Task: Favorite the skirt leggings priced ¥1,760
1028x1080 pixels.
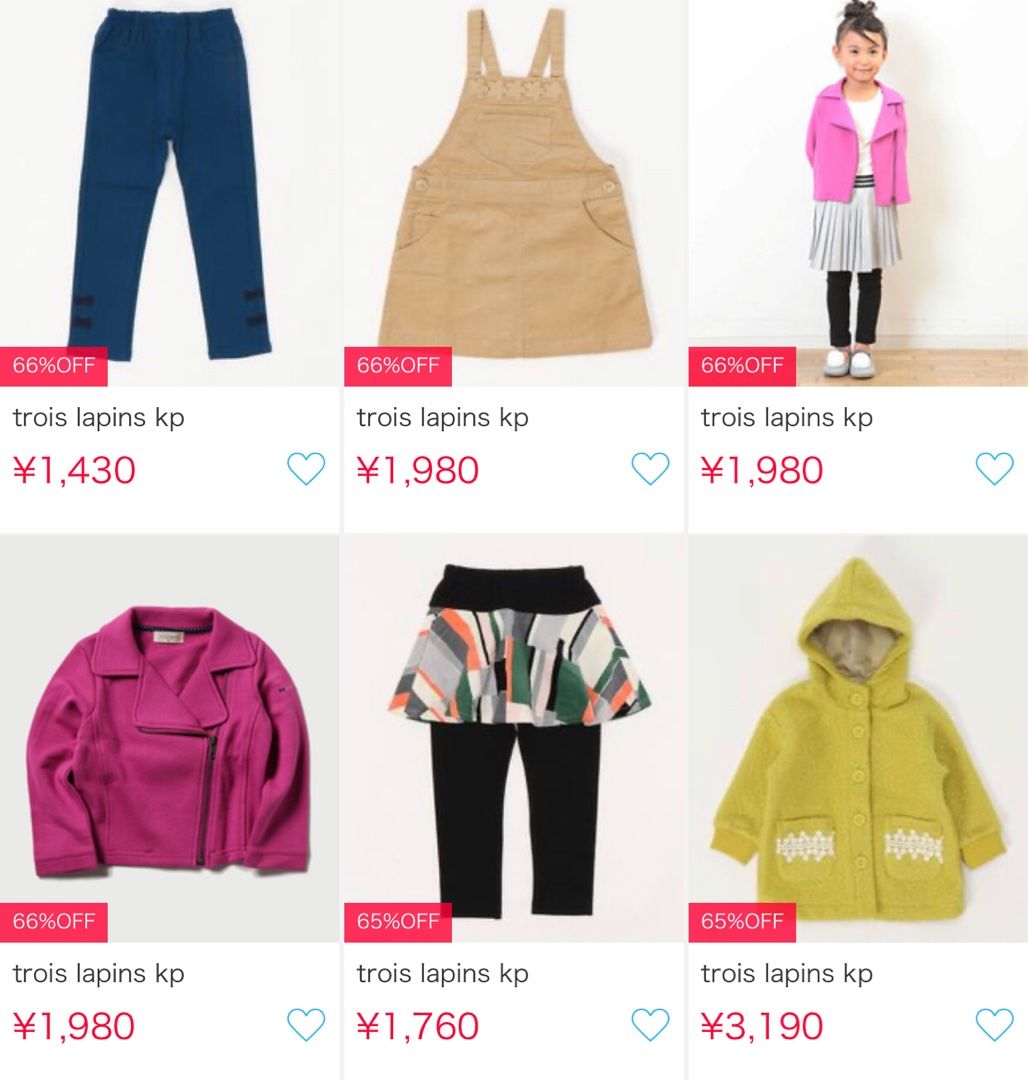Action: (x=650, y=1025)
